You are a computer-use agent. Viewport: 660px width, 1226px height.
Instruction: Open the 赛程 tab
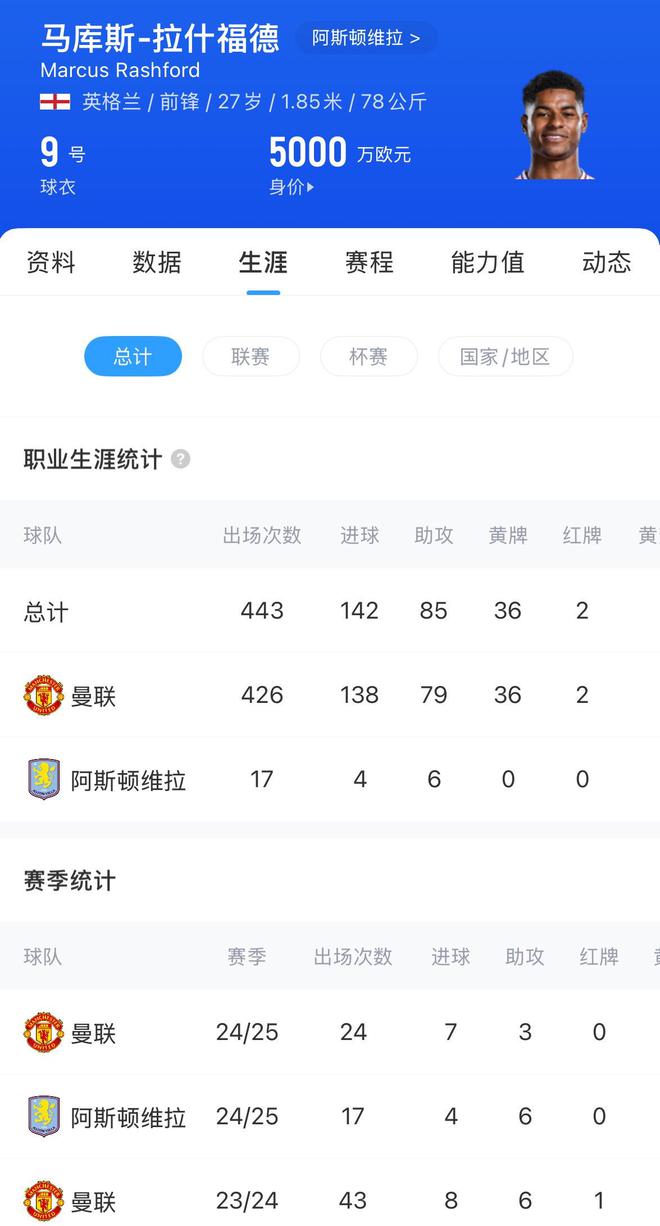coord(369,262)
